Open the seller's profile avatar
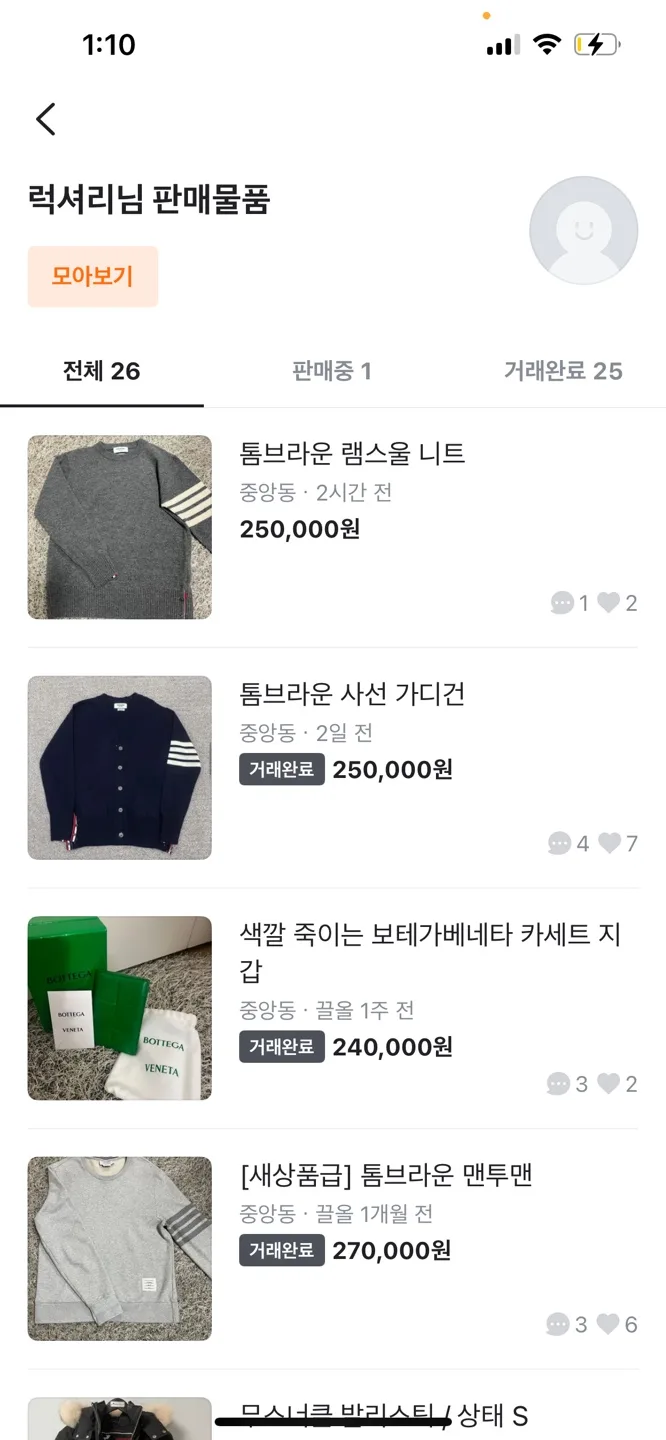 [583, 231]
